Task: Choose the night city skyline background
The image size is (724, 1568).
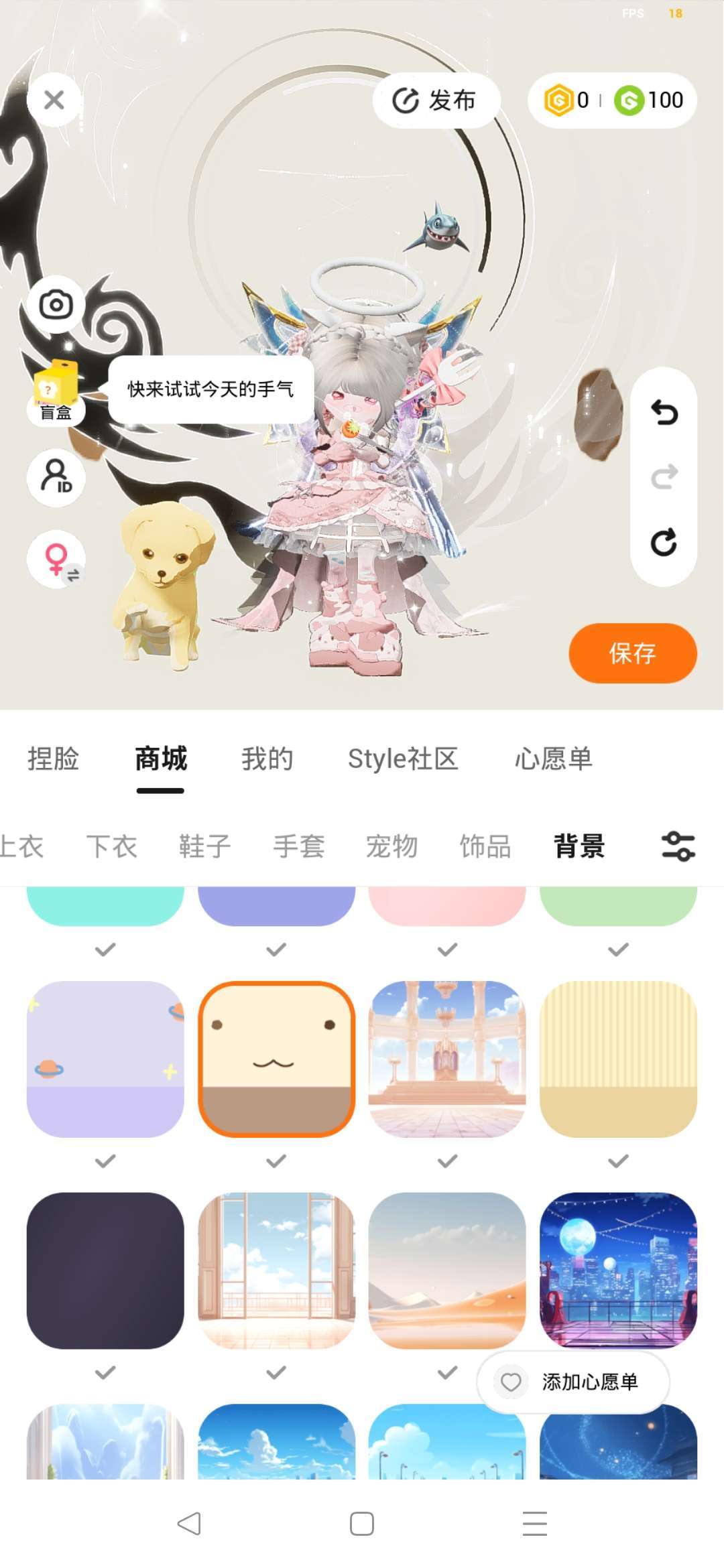Action: coord(618,1270)
